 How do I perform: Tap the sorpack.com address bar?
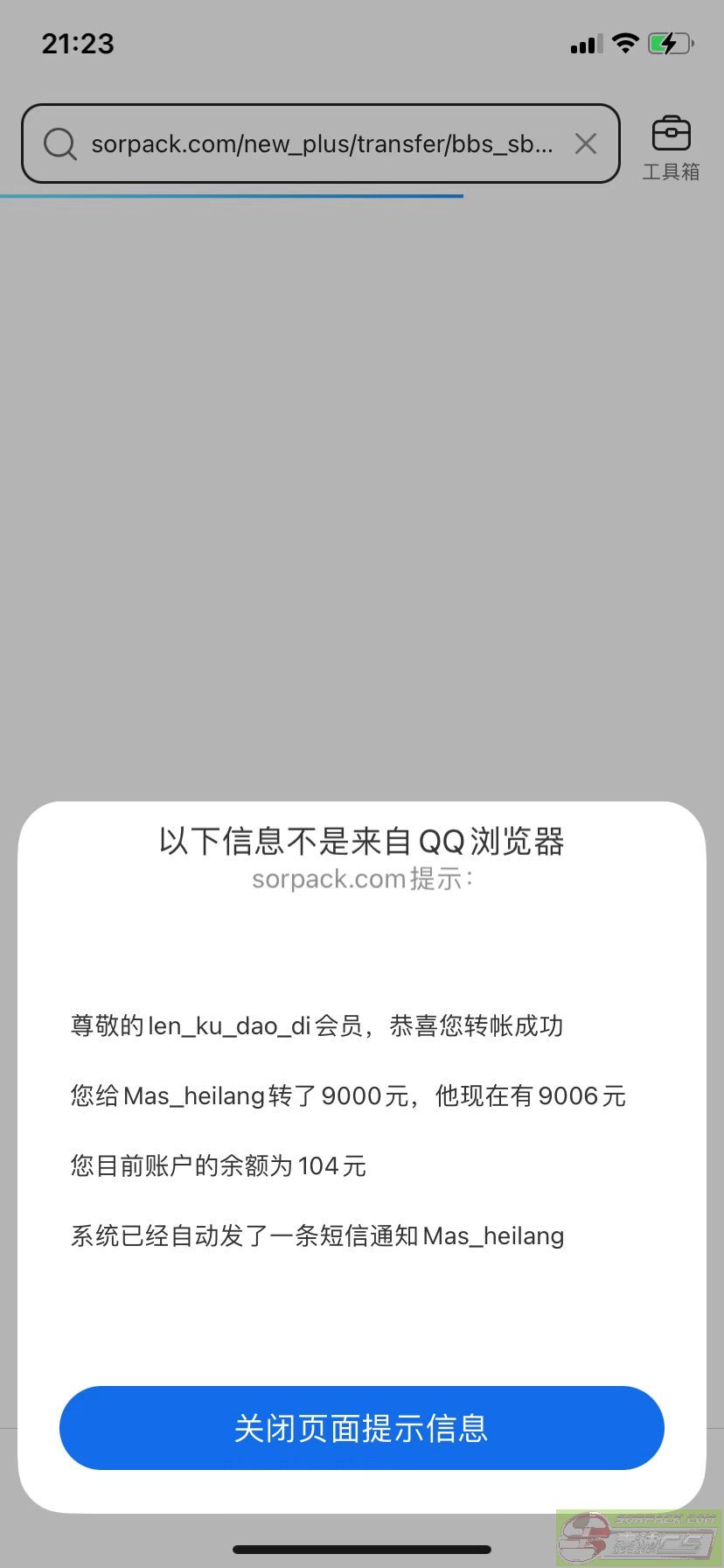click(x=320, y=143)
